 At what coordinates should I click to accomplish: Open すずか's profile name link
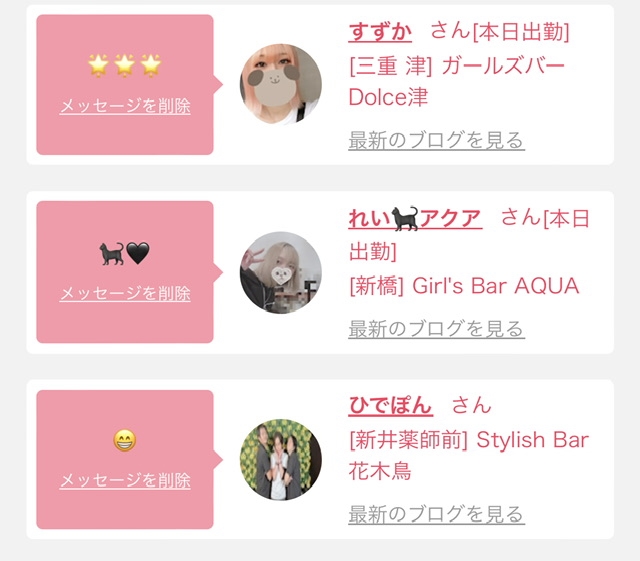click(x=380, y=32)
